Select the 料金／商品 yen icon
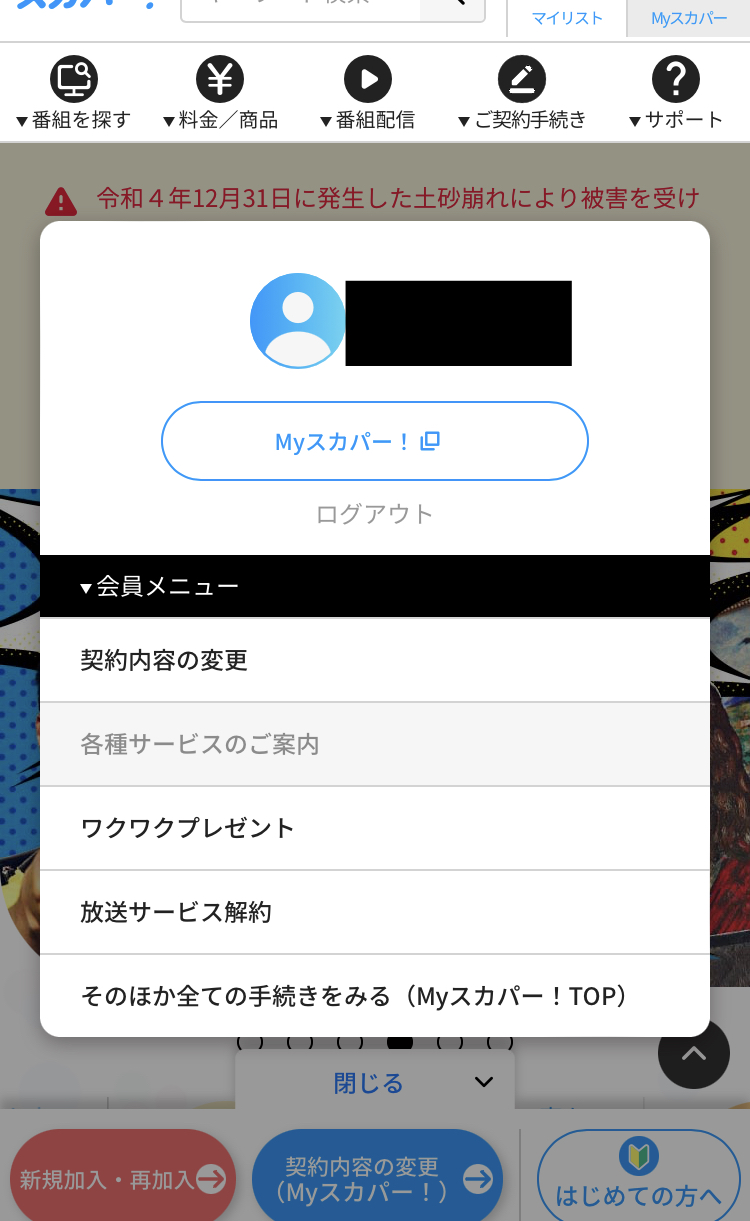The width and height of the screenshot is (750, 1221). [x=220, y=78]
